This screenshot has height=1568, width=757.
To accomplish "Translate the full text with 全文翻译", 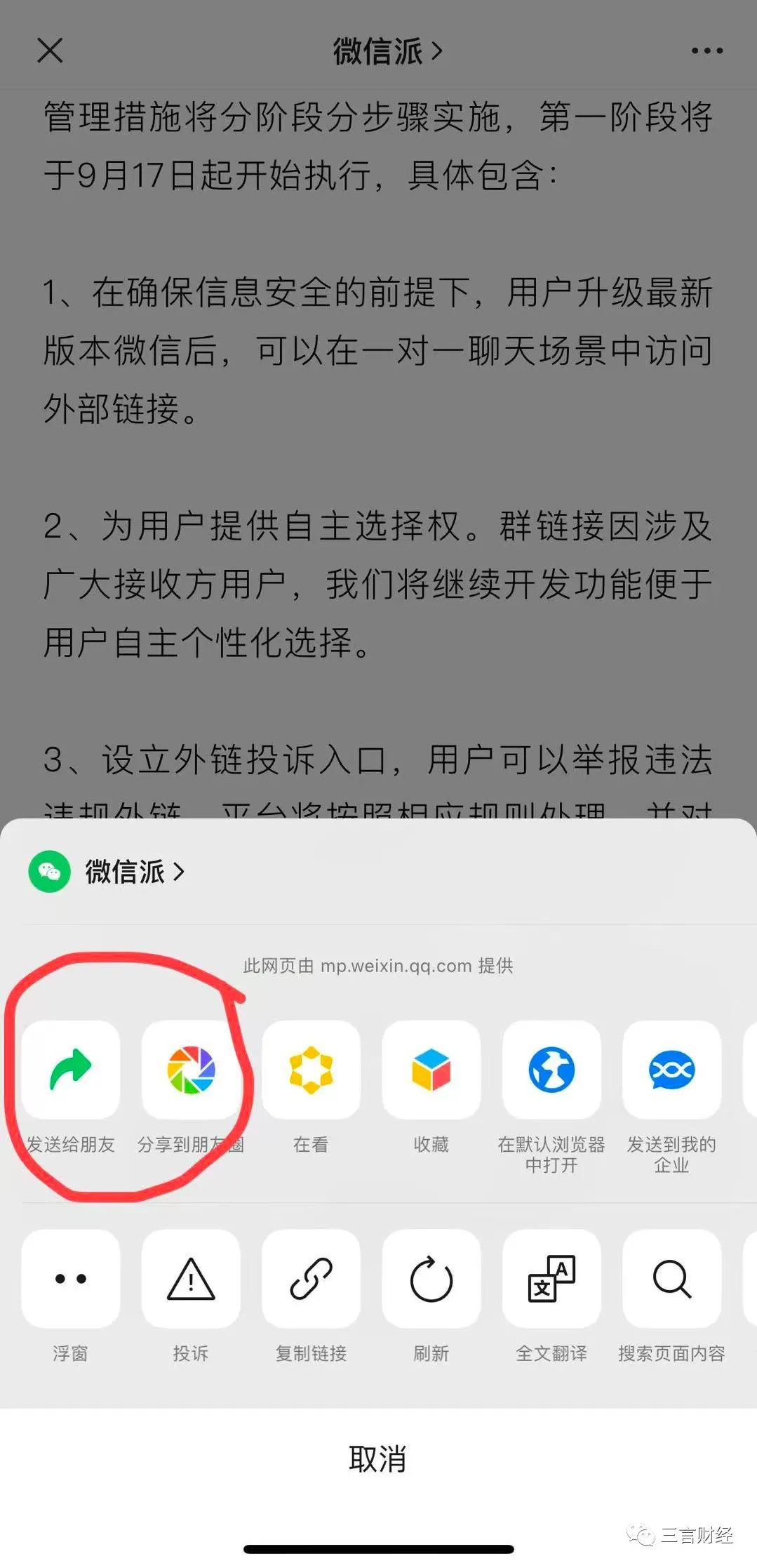I will point(551,1279).
